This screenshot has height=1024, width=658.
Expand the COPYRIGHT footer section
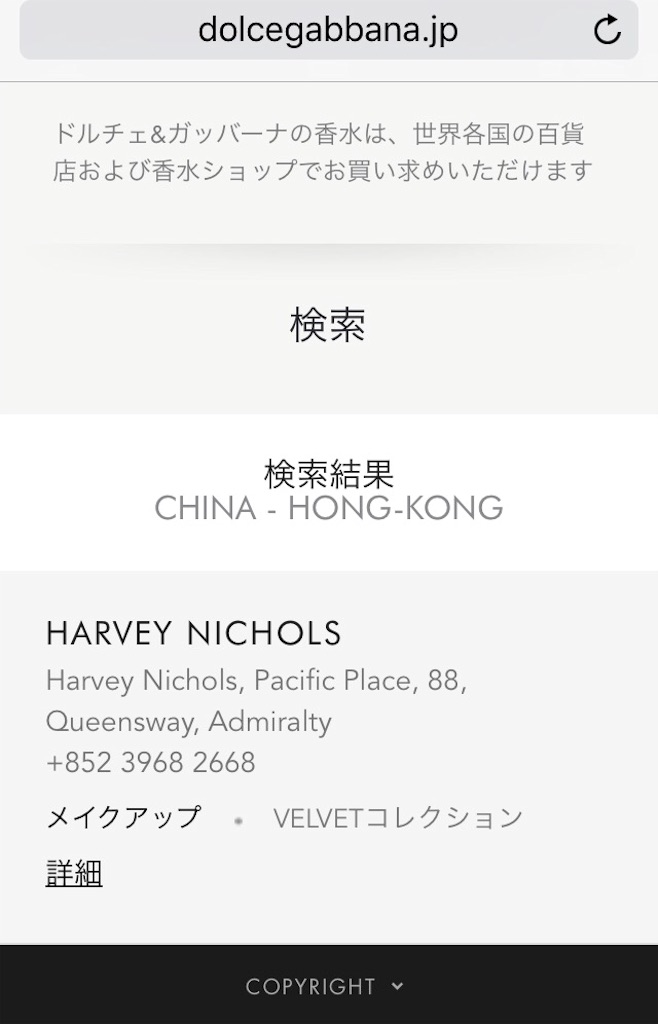(x=326, y=986)
